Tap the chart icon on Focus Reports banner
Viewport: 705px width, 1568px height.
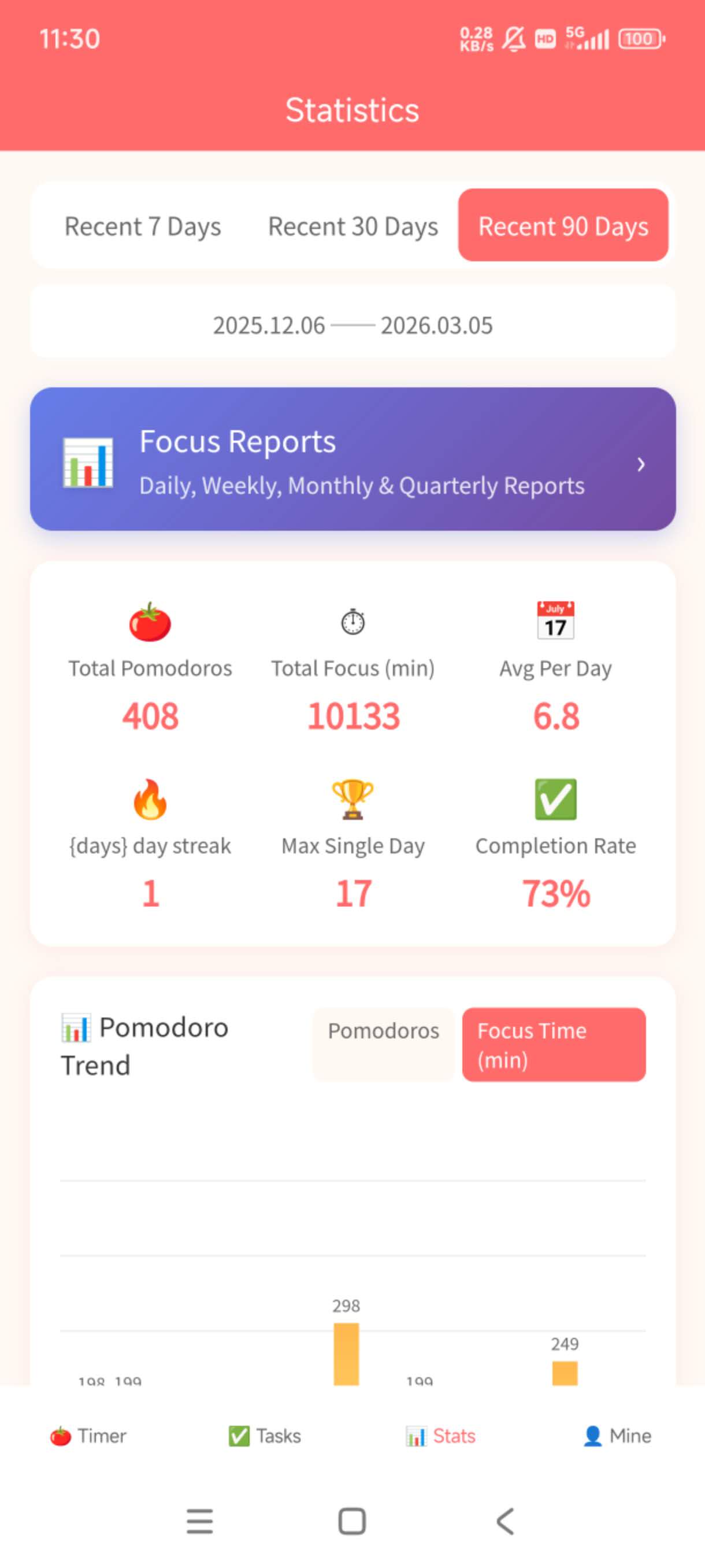[x=90, y=463]
